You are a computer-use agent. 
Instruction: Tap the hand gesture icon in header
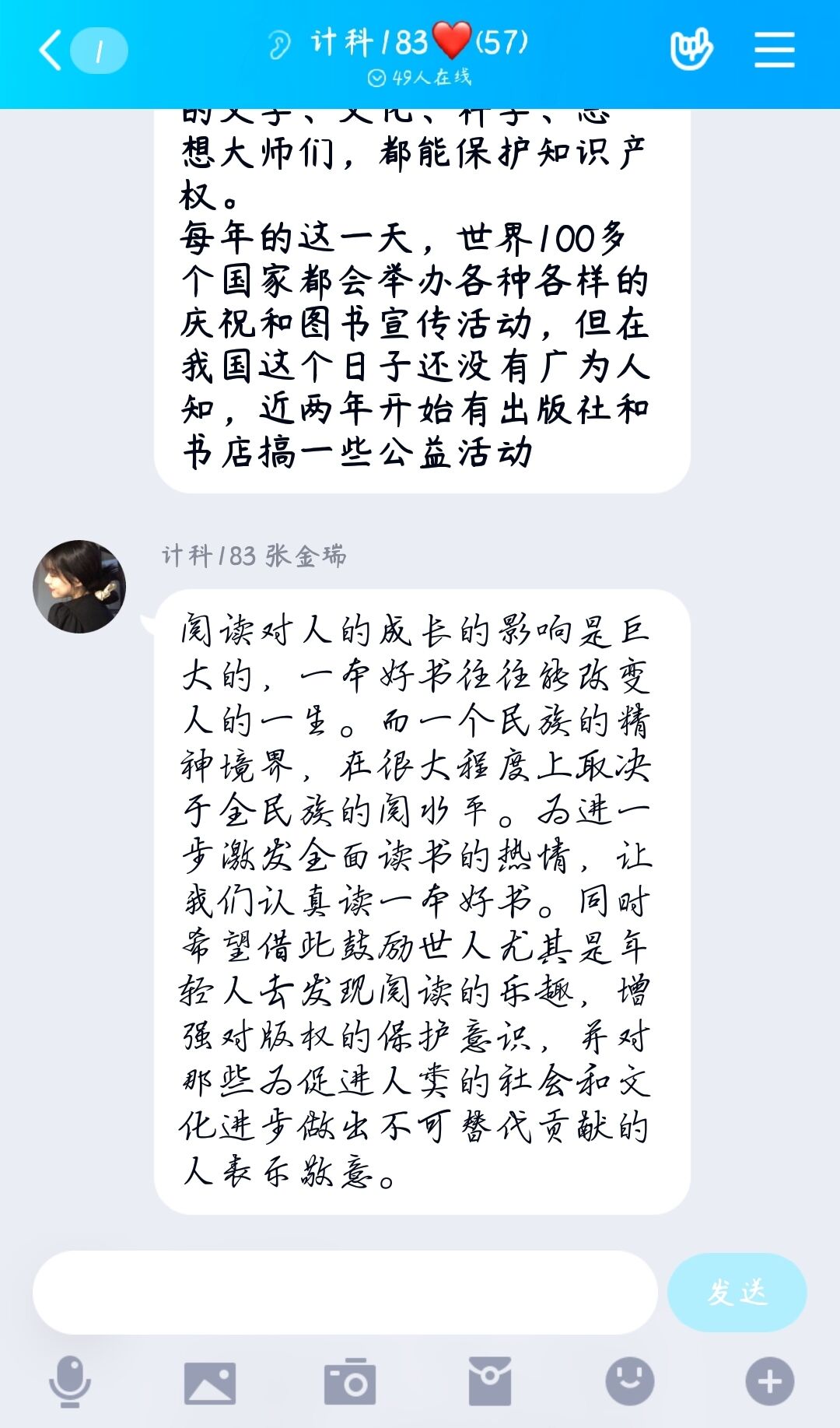click(x=691, y=51)
